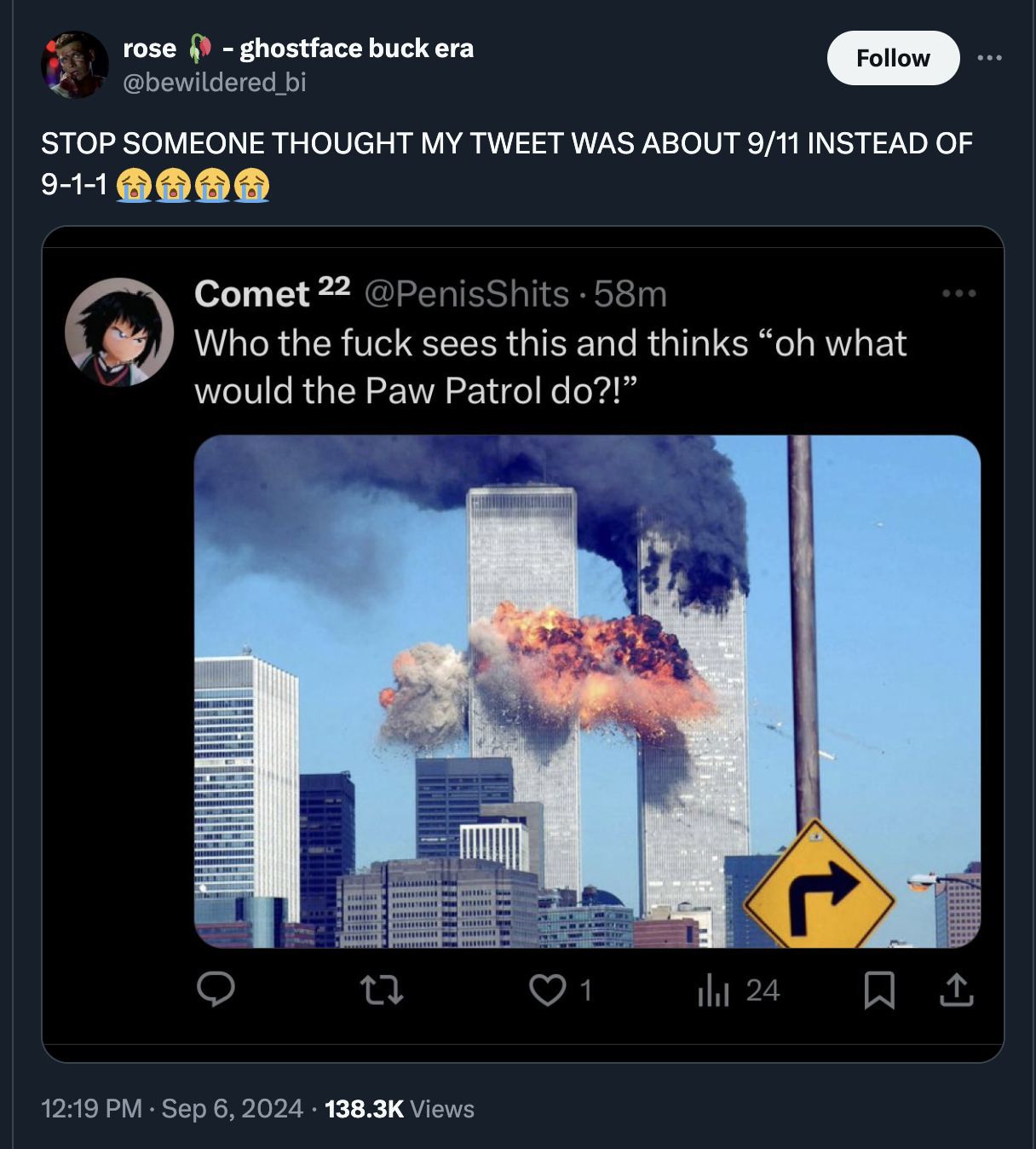Toggle follow state on @bewildered_bi
Screen dimensions: 1036x1149
pyautogui.click(x=892, y=58)
